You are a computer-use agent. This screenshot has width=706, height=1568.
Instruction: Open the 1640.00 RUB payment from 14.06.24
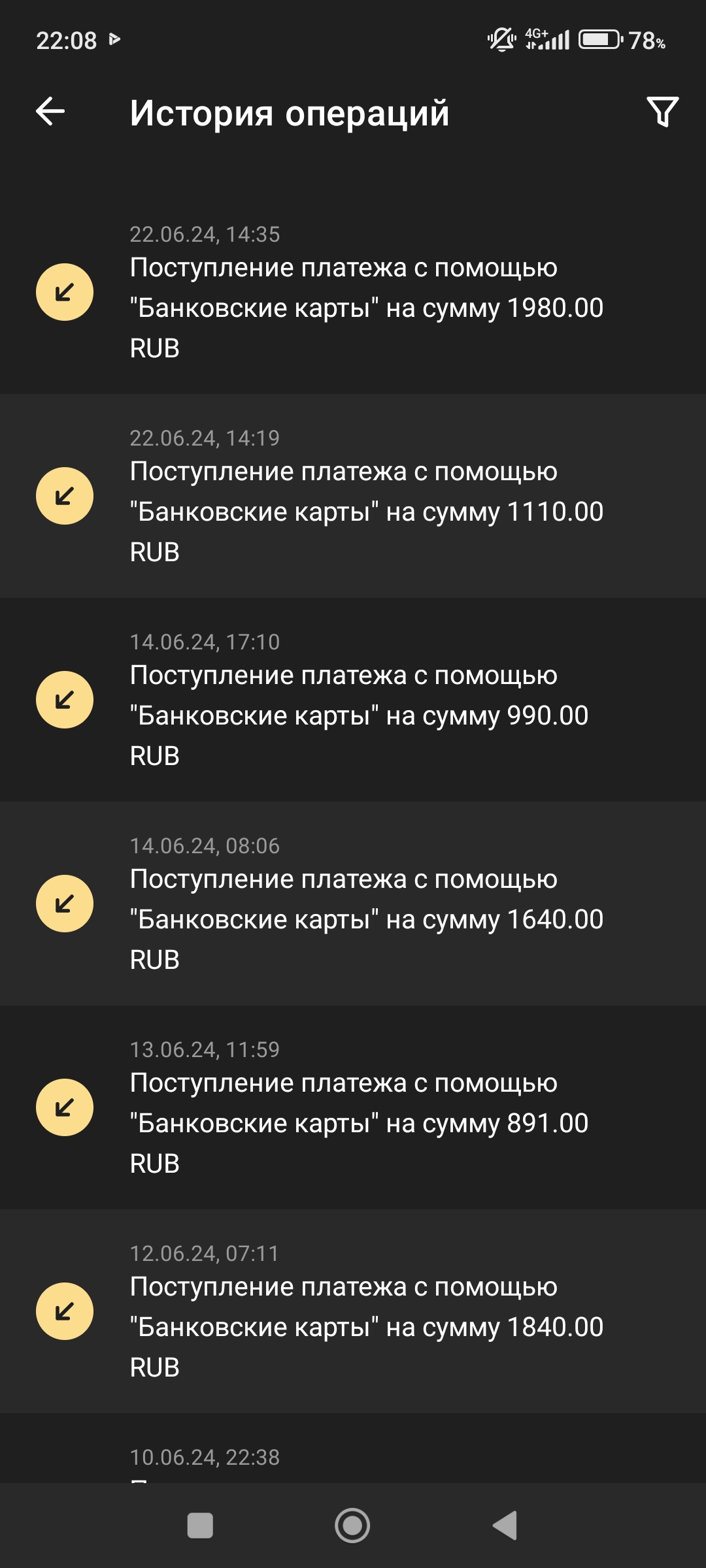coord(353,904)
